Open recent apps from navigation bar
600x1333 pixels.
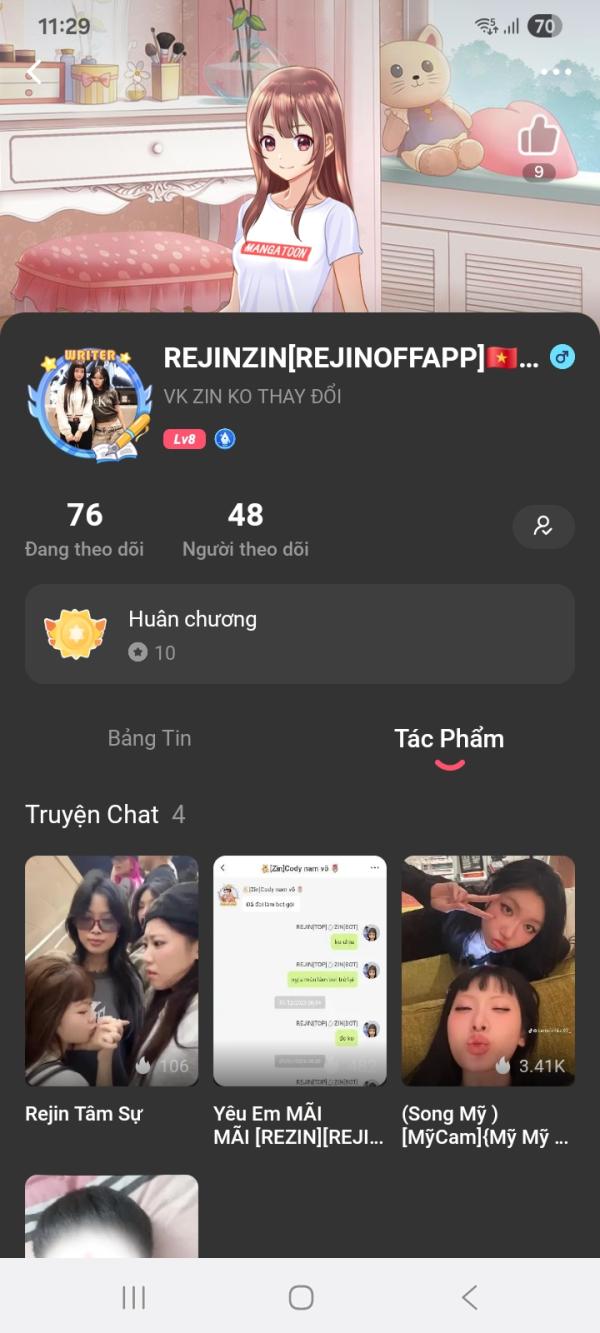tap(133, 1297)
